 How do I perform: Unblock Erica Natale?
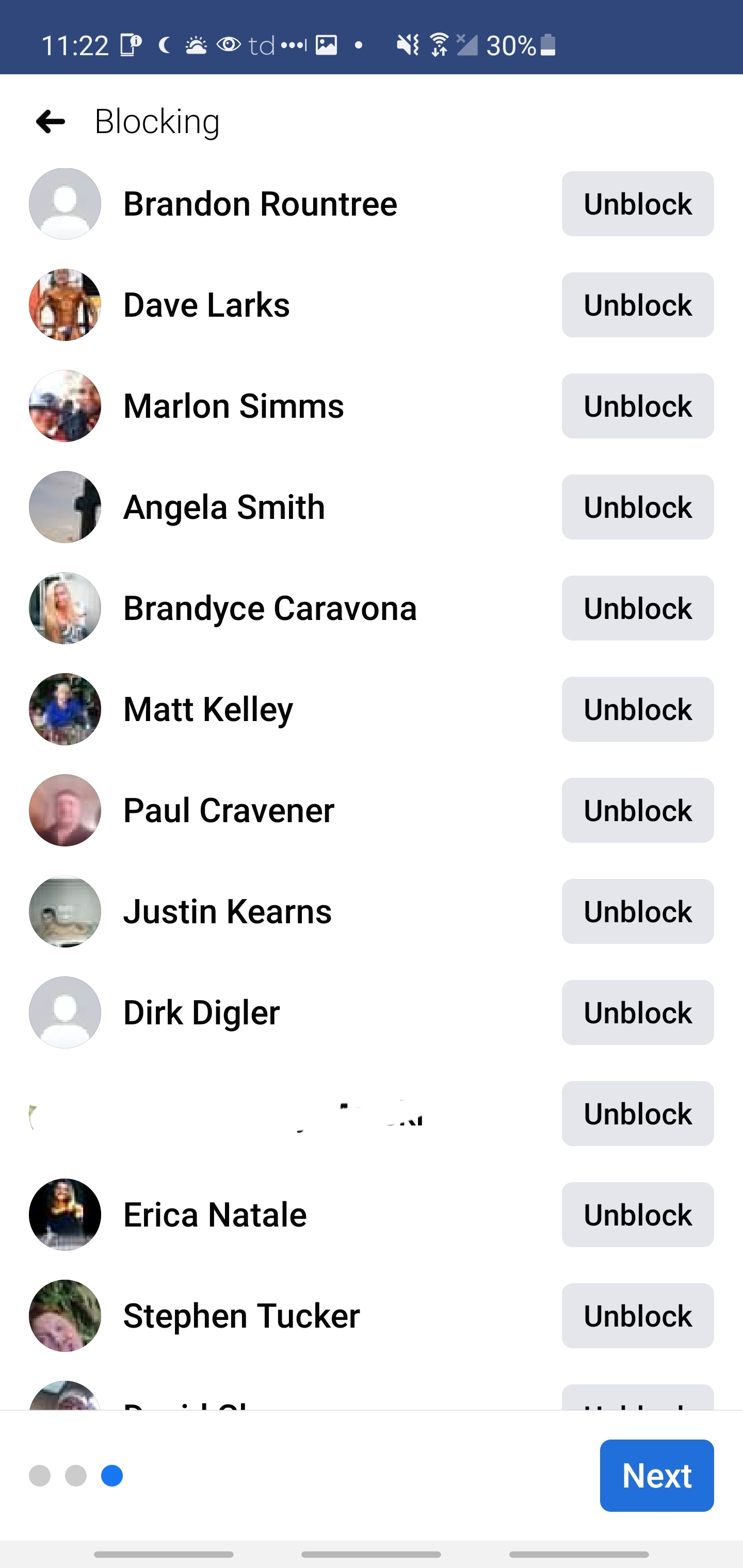[x=637, y=1214]
